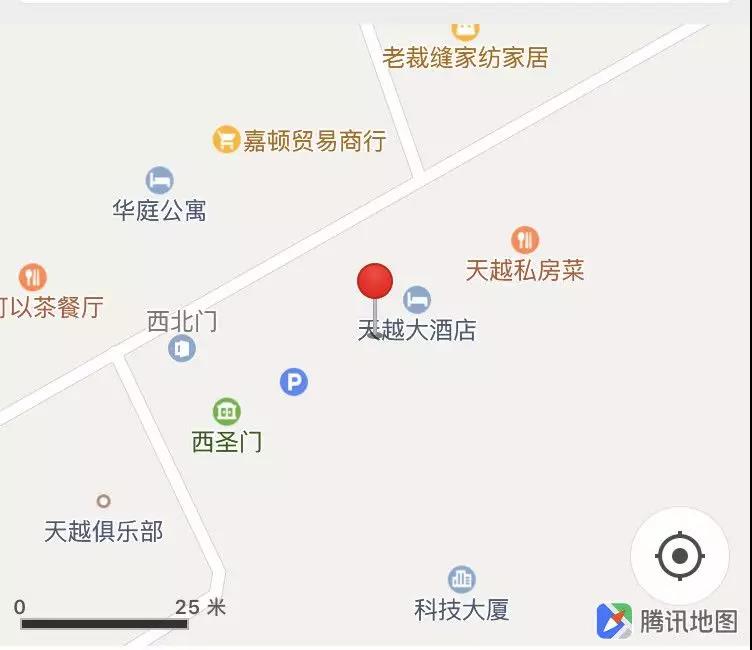Select the 西北门 gate marker

(182, 348)
